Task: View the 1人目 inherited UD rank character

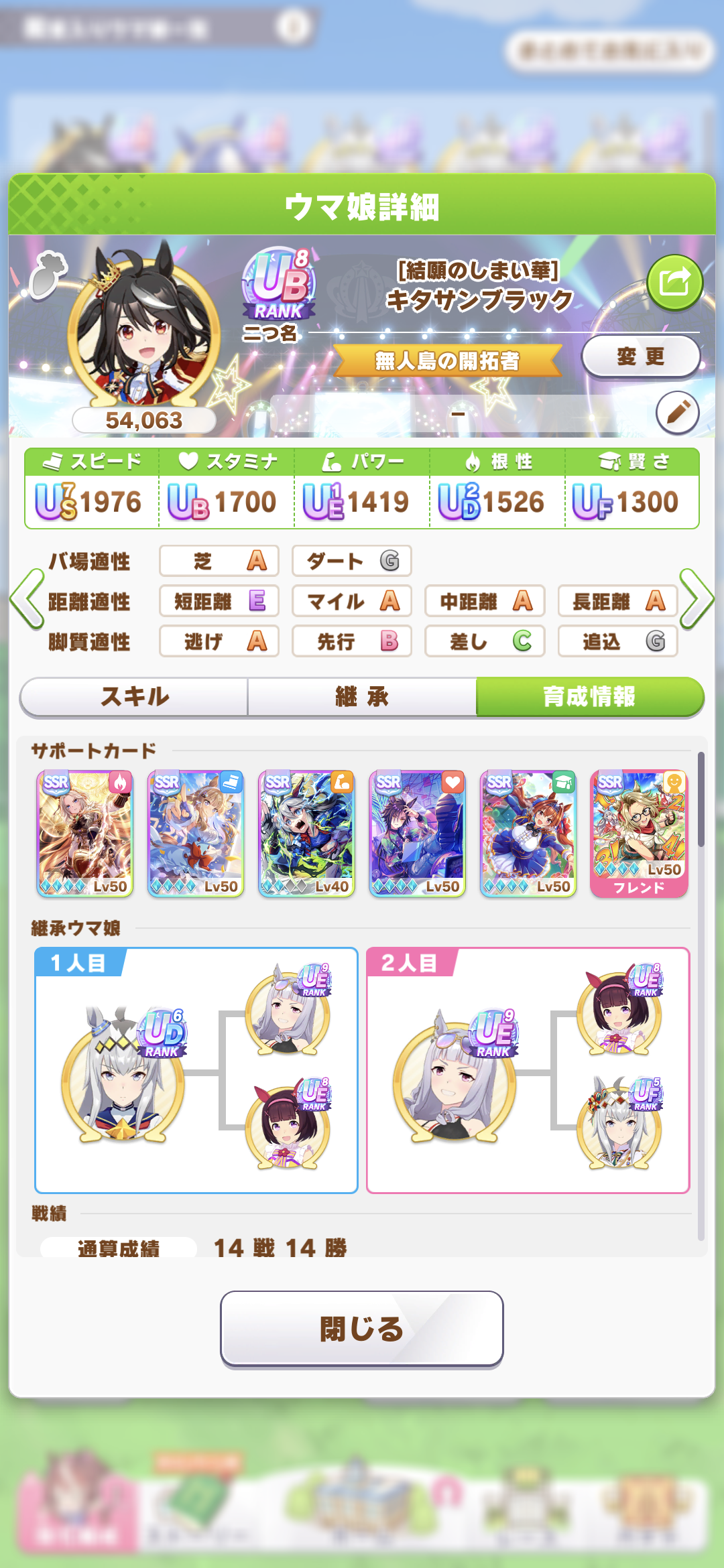Action: 123,1072
